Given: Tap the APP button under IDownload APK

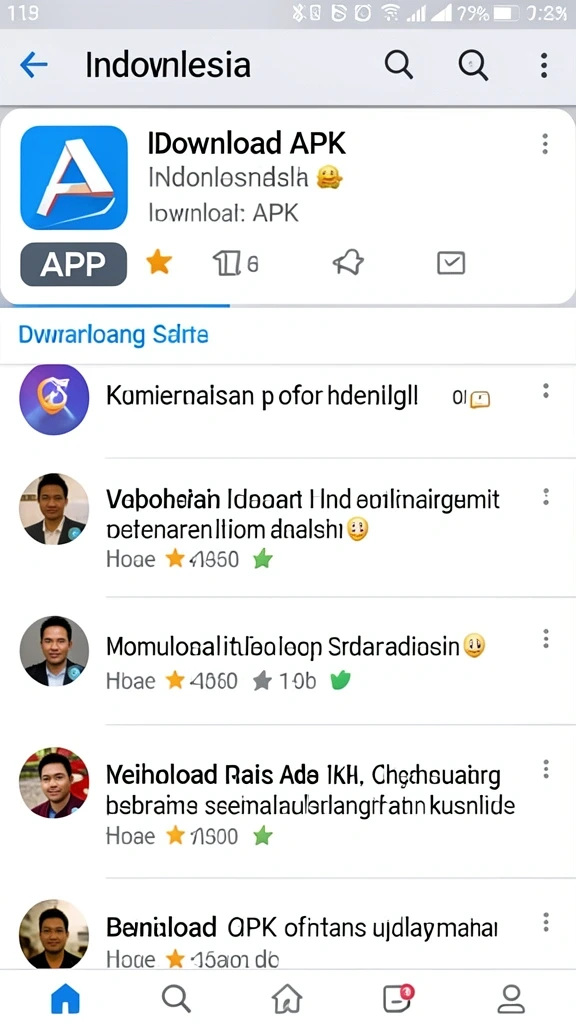Looking at the screenshot, I should tap(73, 264).
